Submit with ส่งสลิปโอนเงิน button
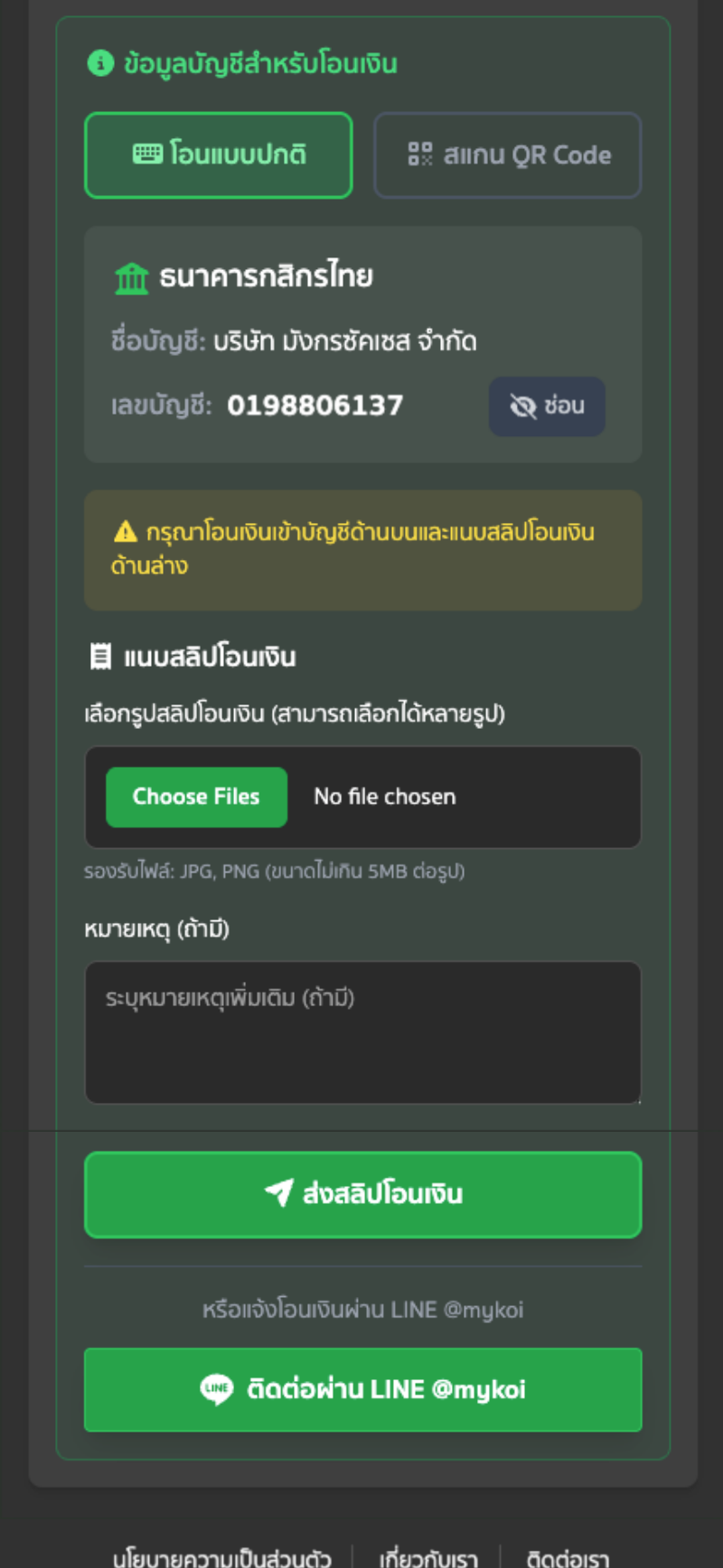Viewport: 723px width, 1568px height. coord(362,1194)
